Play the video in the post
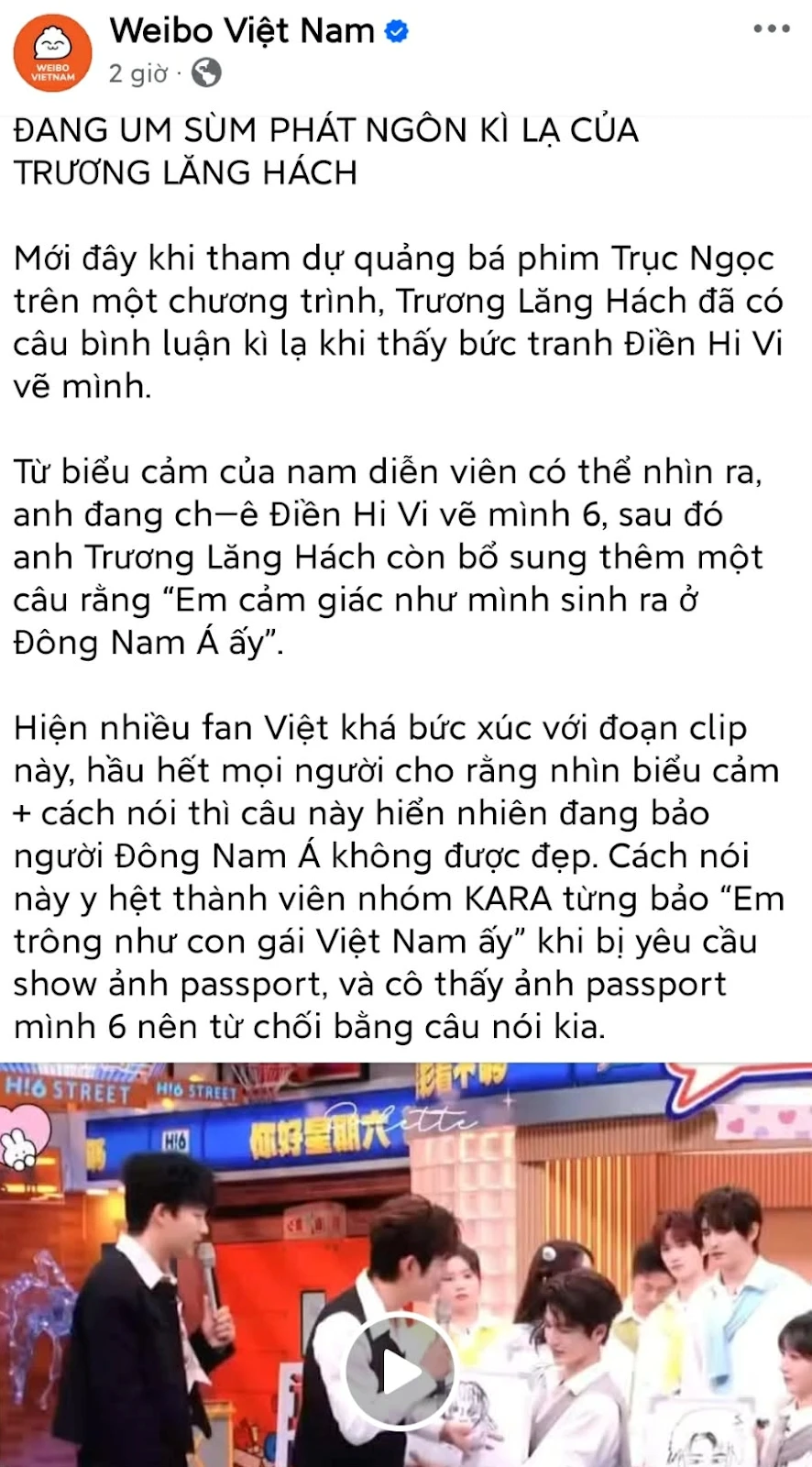The height and width of the screenshot is (1467, 812). point(400,1372)
